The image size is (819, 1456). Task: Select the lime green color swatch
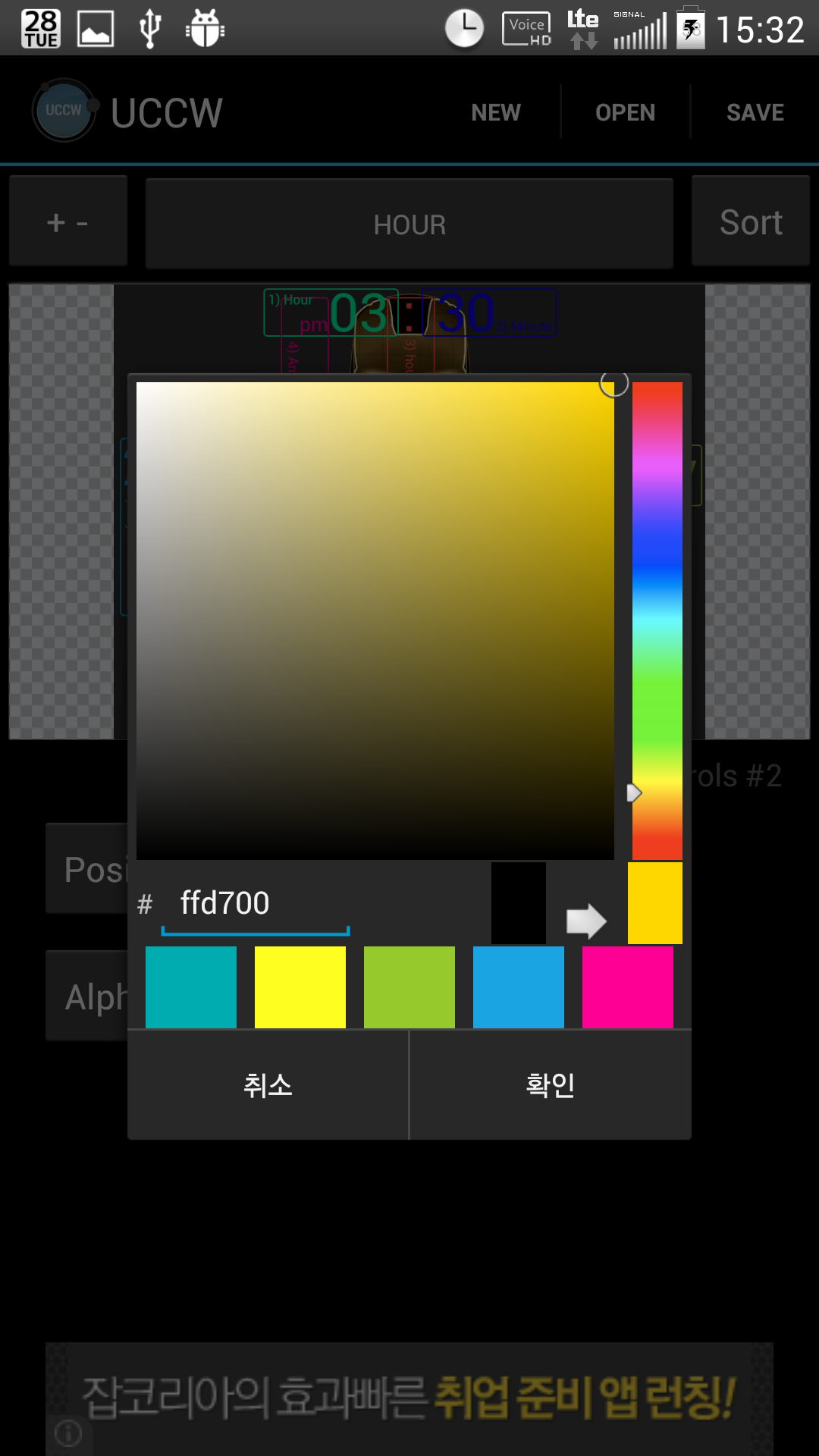click(409, 987)
